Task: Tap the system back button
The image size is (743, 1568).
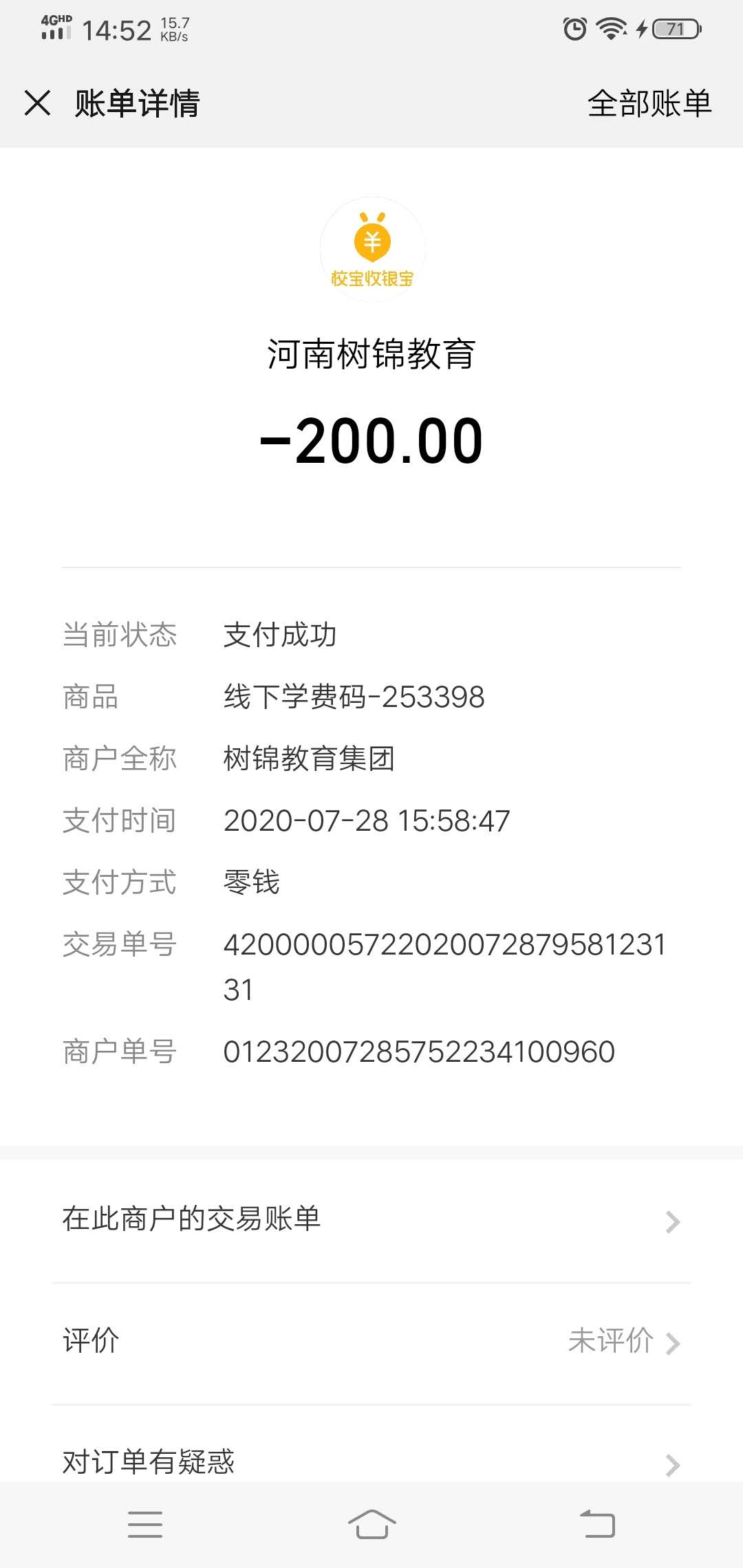Action: point(597,1524)
